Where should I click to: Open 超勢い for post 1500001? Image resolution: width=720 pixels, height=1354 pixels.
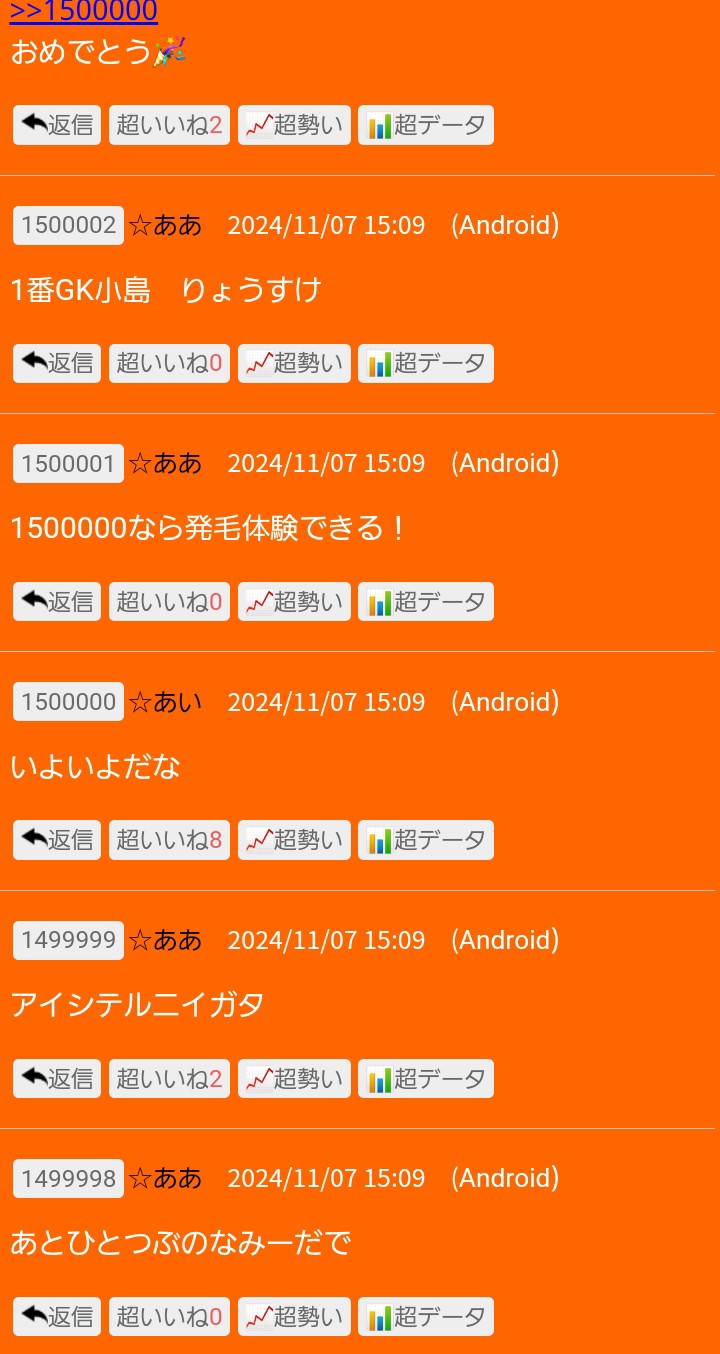pyautogui.click(x=294, y=602)
